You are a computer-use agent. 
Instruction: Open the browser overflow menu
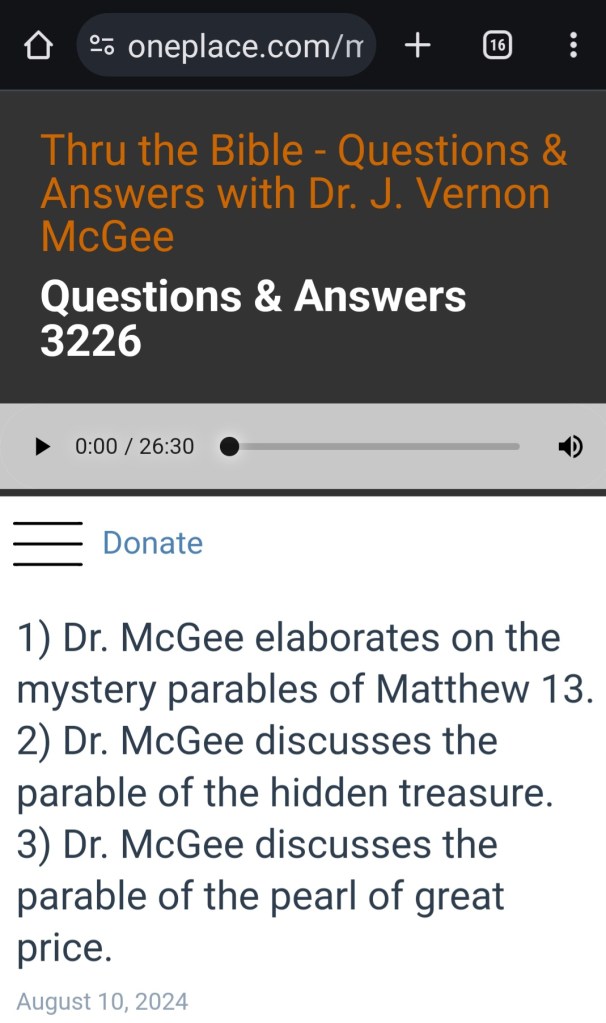click(x=572, y=45)
